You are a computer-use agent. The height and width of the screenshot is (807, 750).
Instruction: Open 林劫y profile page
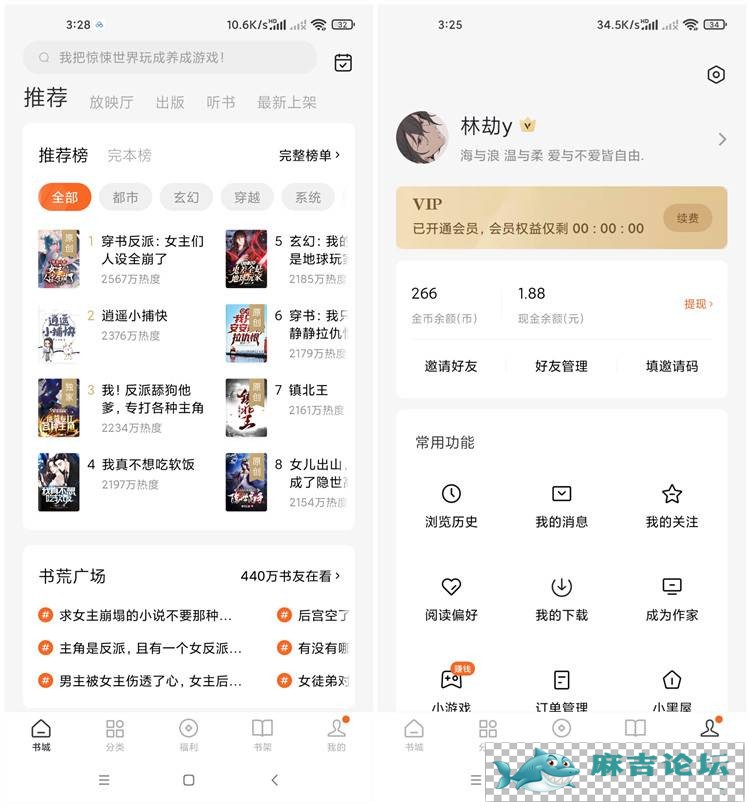click(x=560, y=138)
